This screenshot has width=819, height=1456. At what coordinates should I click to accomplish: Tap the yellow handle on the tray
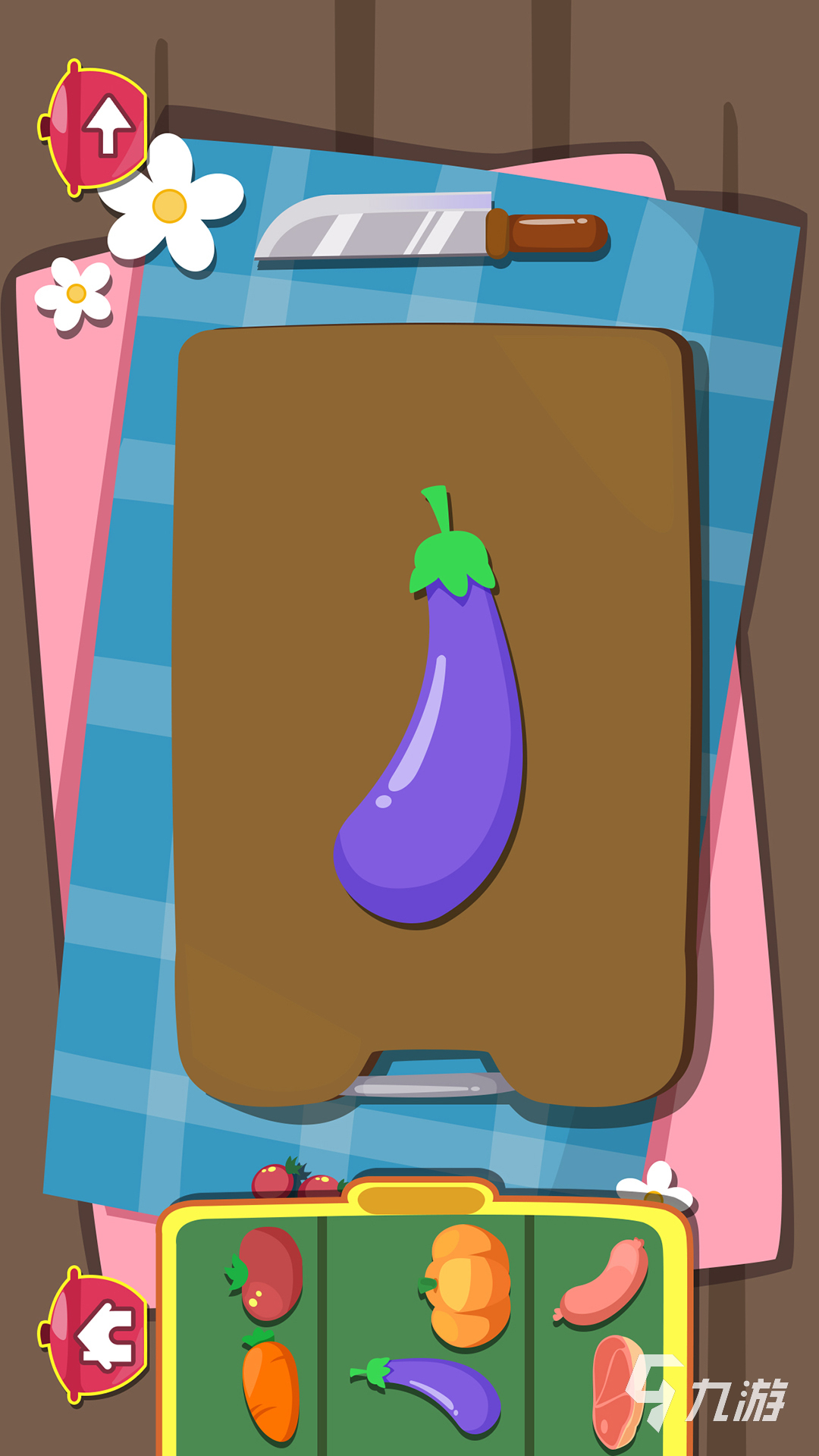coord(421,1201)
